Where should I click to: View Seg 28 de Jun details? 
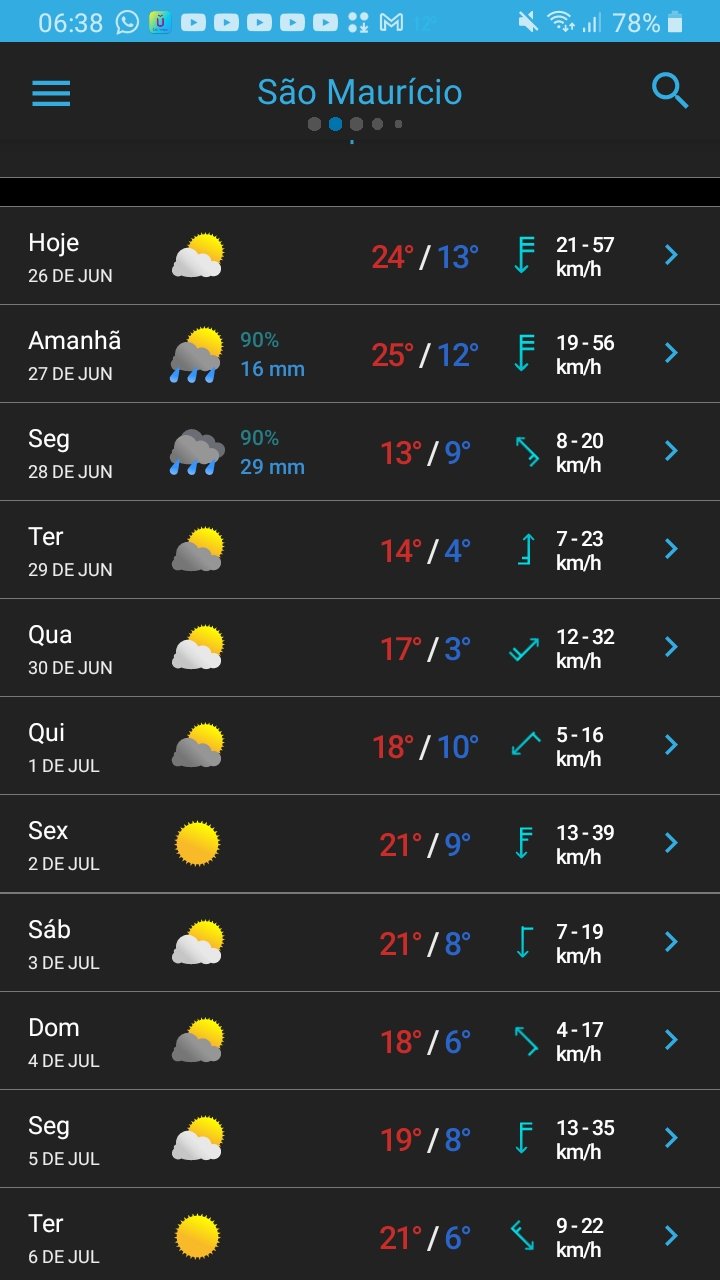pyautogui.click(x=360, y=452)
